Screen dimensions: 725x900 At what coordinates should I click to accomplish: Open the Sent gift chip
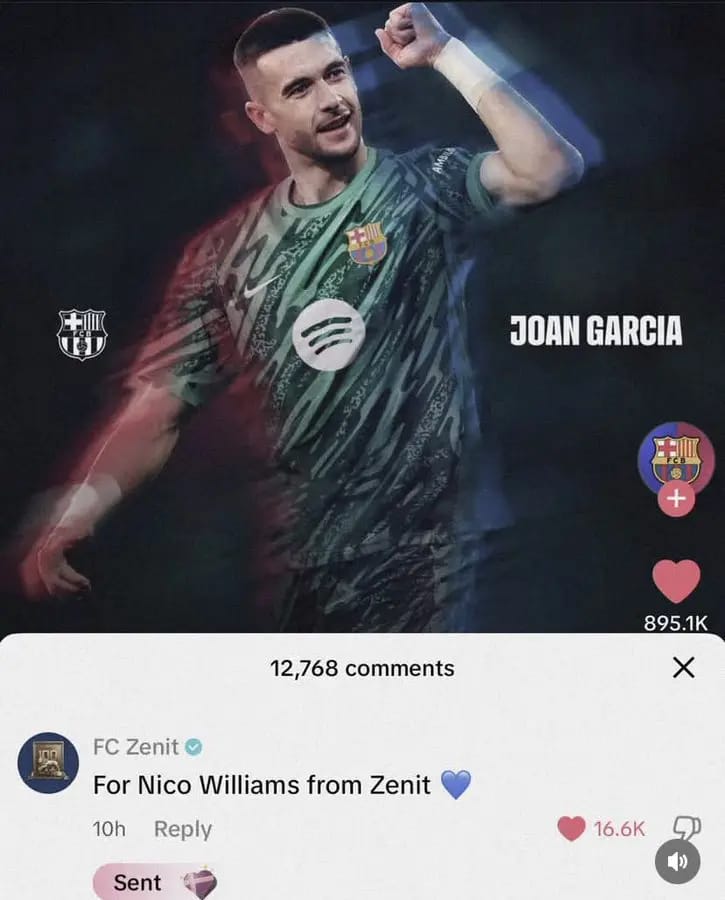click(155, 882)
